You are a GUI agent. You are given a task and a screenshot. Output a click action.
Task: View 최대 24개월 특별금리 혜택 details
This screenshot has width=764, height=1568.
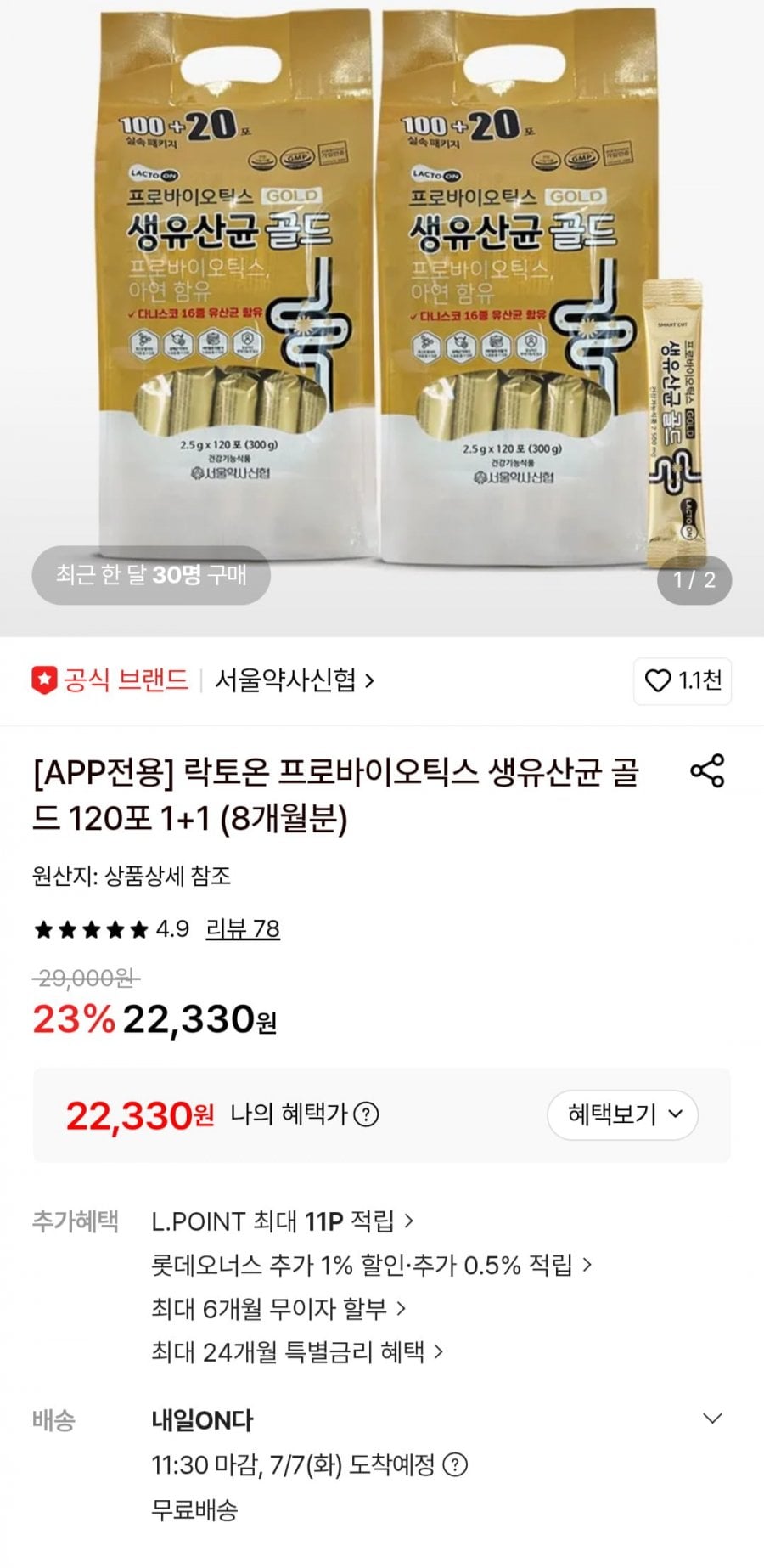coord(297,1352)
